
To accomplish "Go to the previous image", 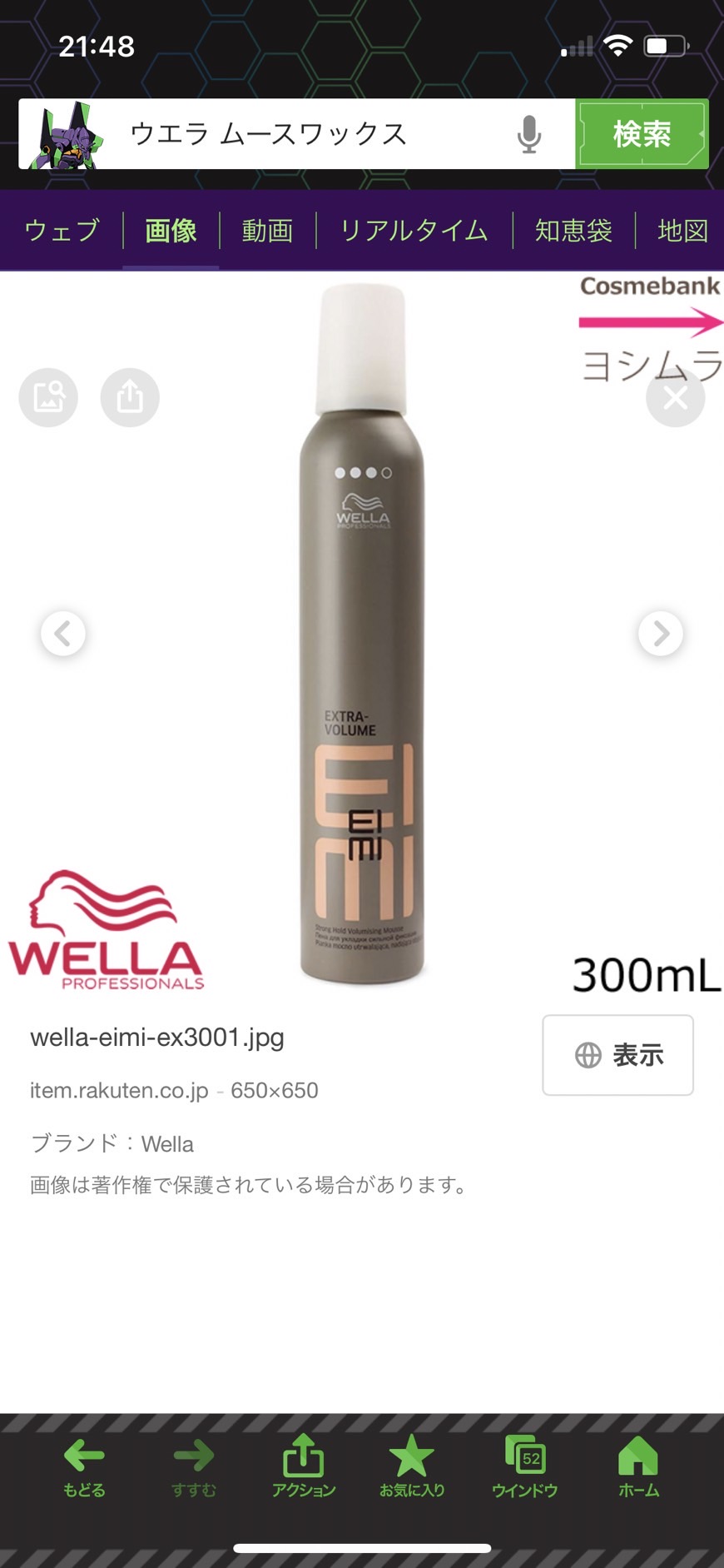I will tap(63, 634).
